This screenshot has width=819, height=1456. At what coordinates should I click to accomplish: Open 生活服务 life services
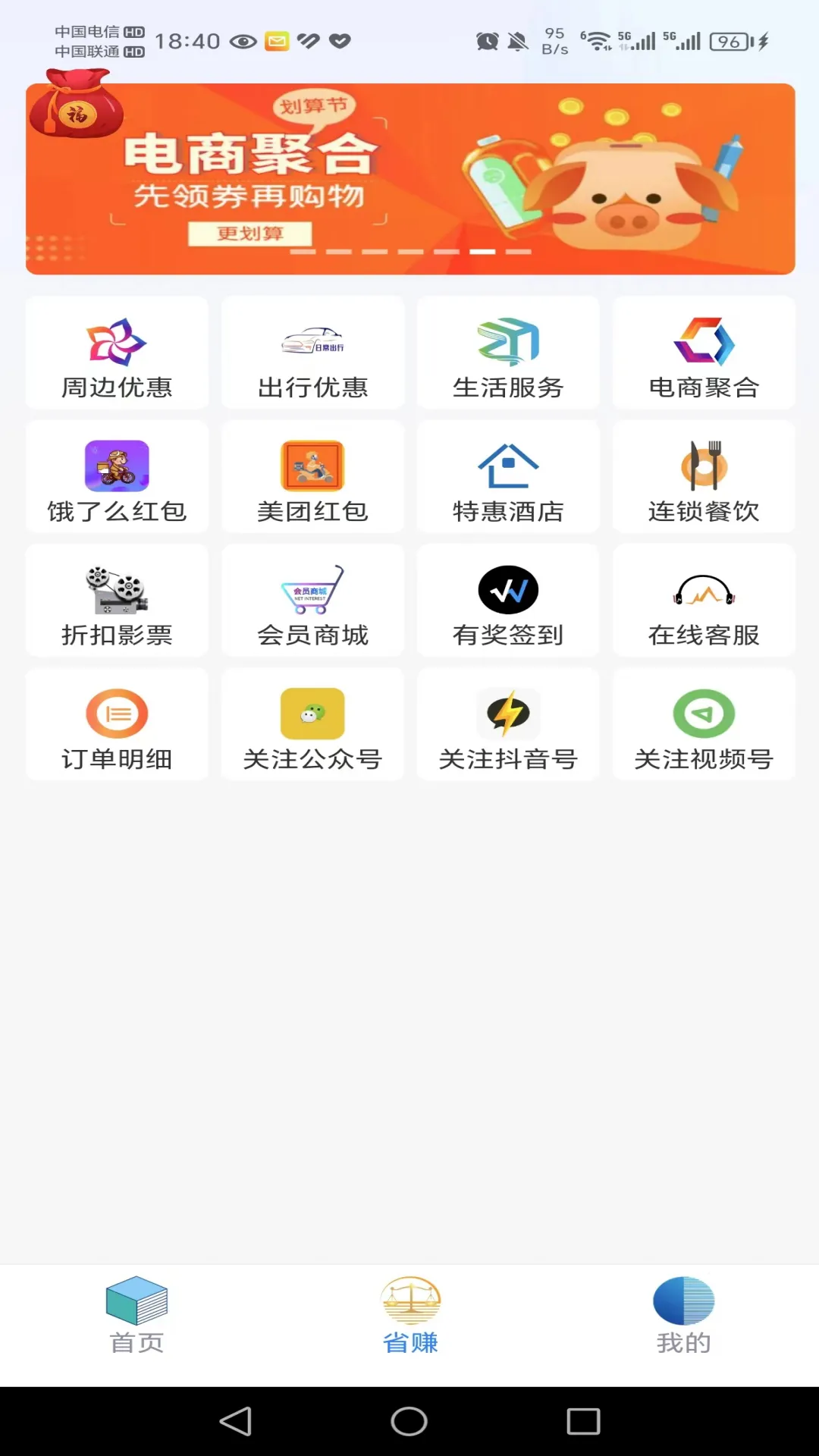click(x=507, y=353)
